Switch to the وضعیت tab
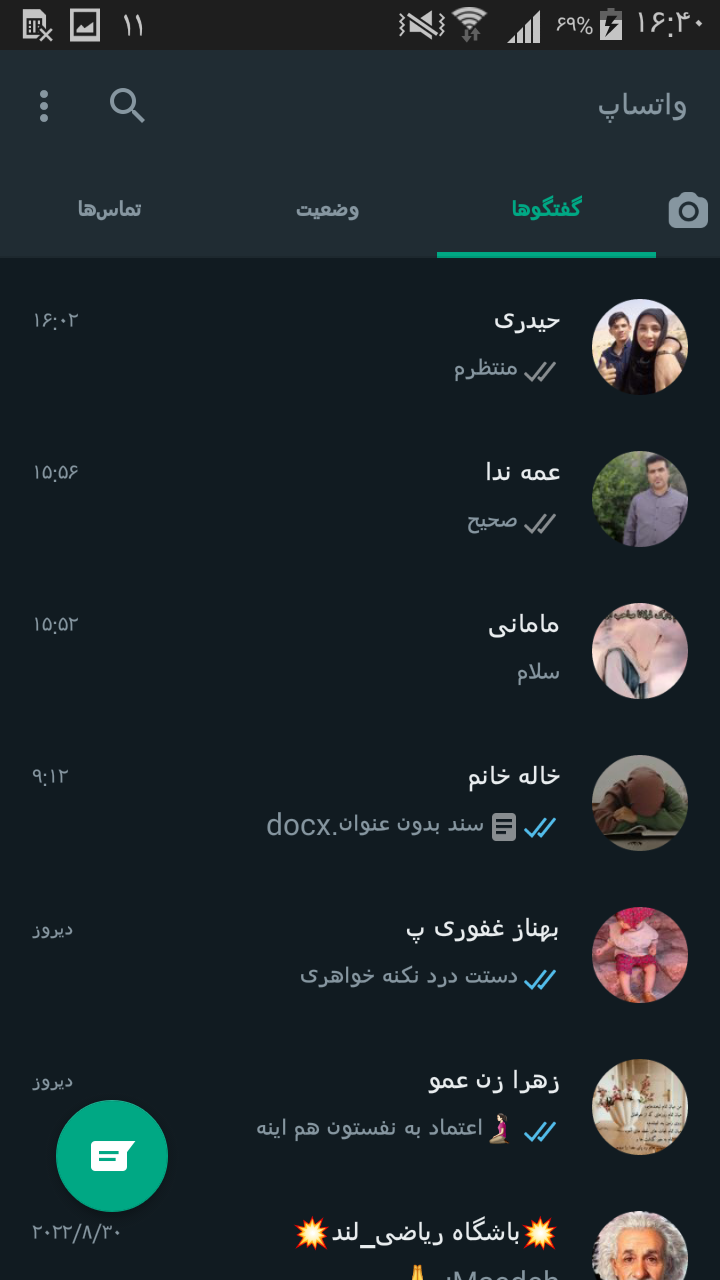Viewport: 720px width, 1280px height. [327, 210]
